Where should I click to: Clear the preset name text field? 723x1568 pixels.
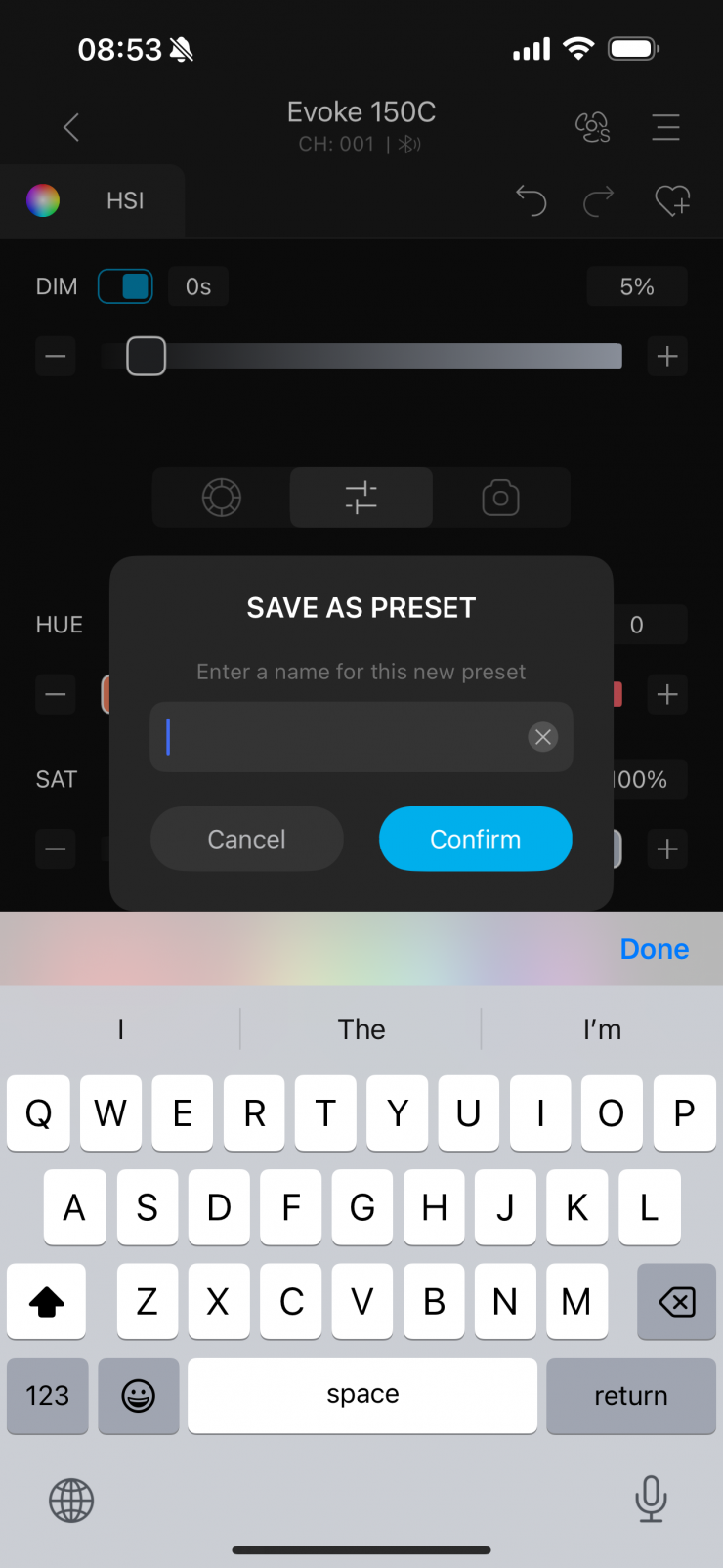[543, 737]
